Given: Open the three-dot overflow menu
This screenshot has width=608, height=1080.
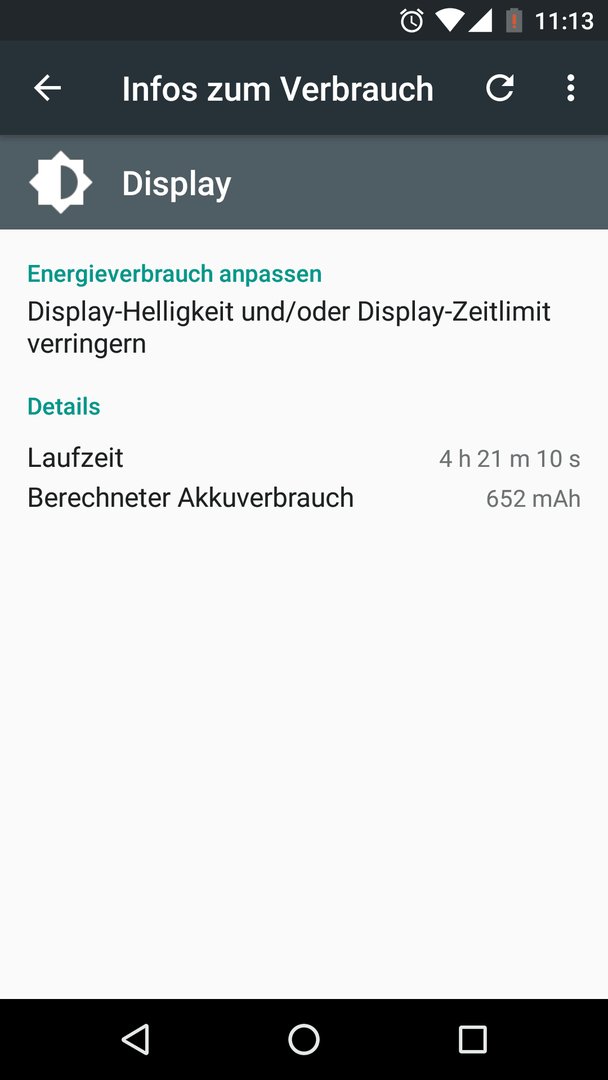Looking at the screenshot, I should pos(570,88).
